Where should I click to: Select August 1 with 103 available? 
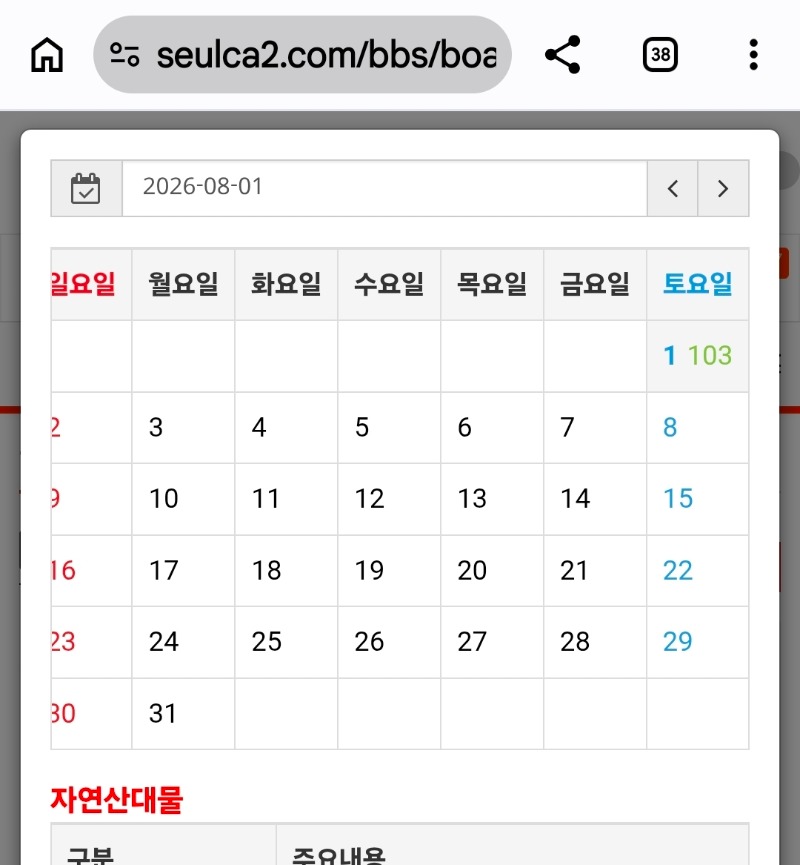(x=697, y=356)
